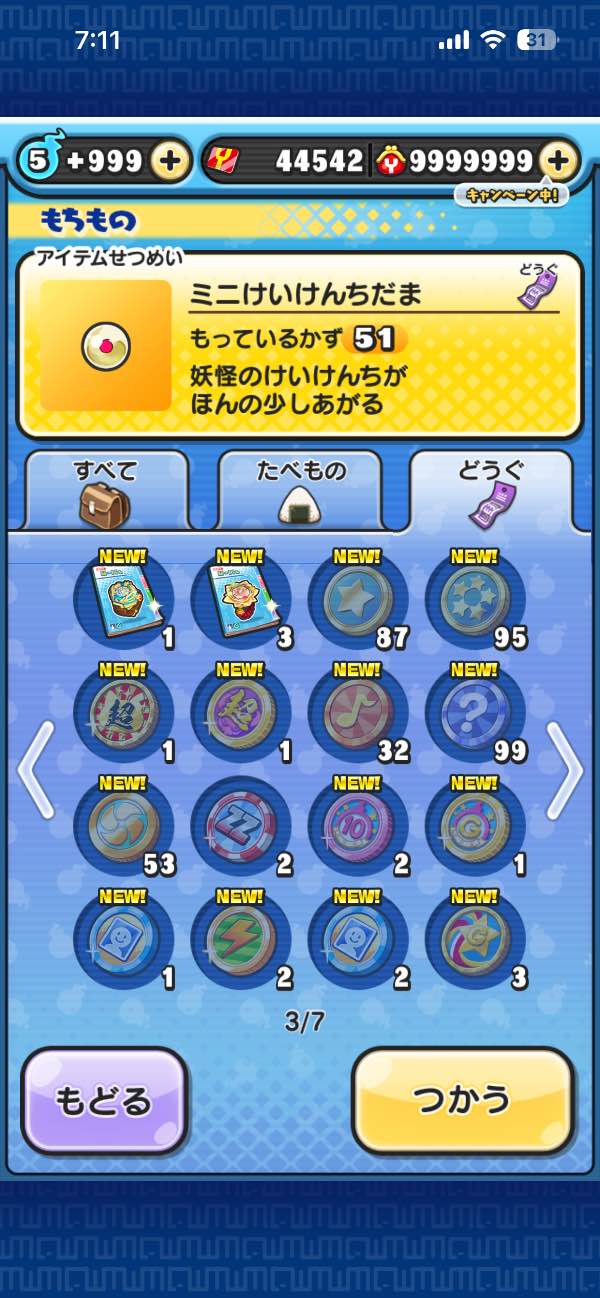Go to the previous item page
Image resolution: width=600 pixels, height=1298 pixels.
click(x=36, y=769)
